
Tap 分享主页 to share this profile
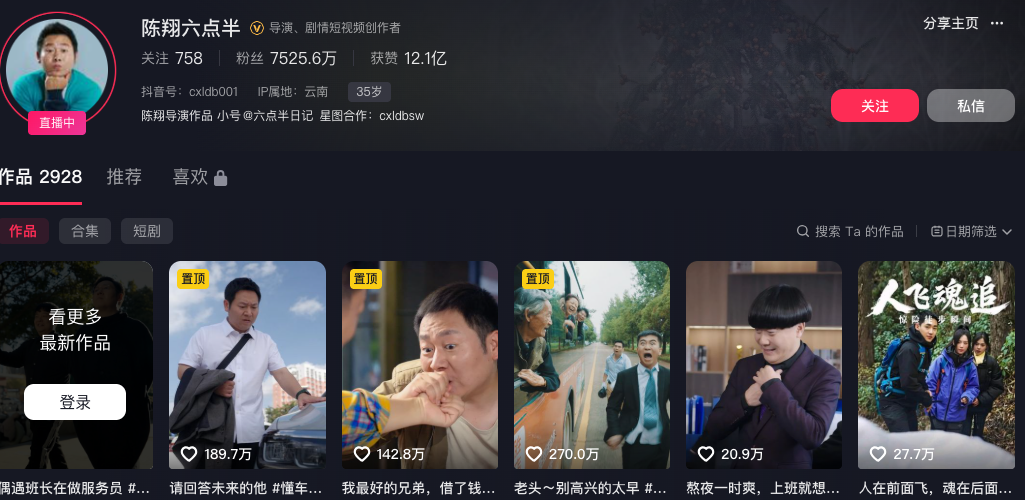pyautogui.click(x=950, y=23)
